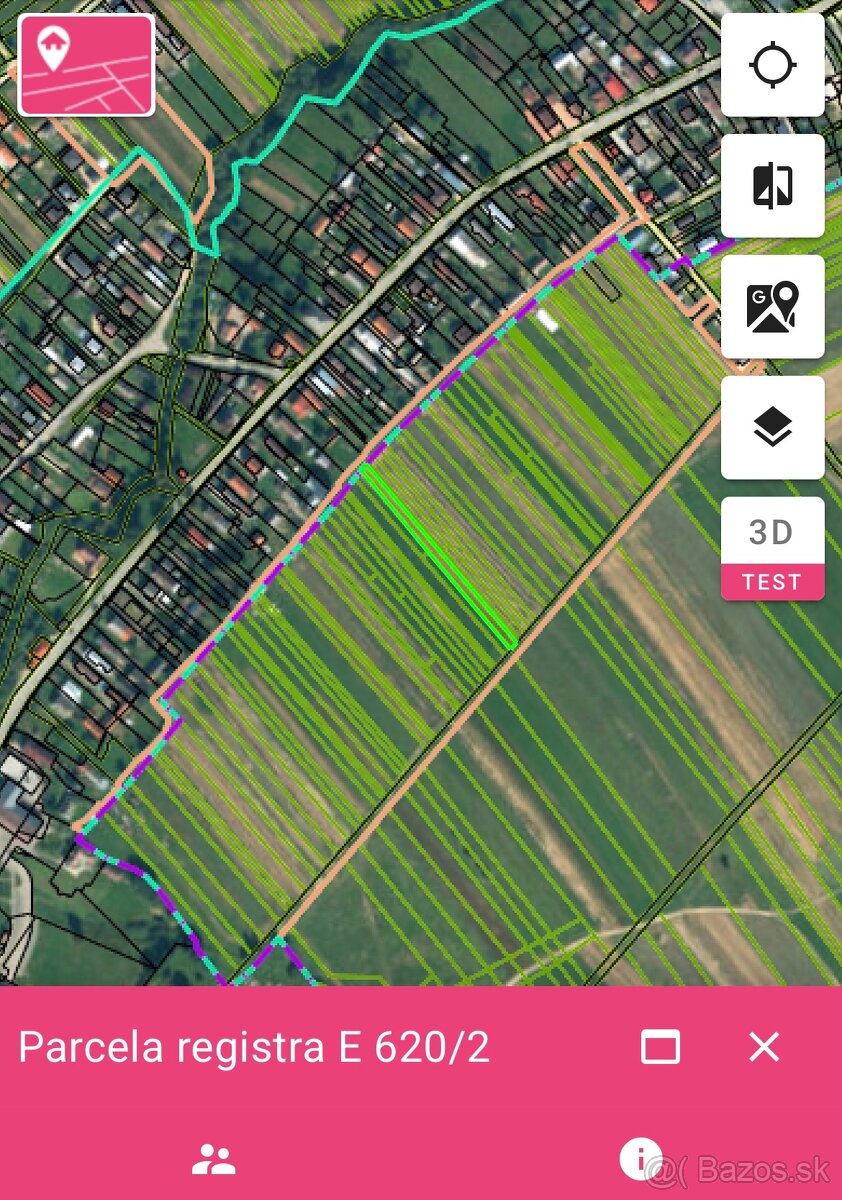Image resolution: width=842 pixels, height=1200 pixels.
Task: Switch to the owners tab
Action: coord(213,1160)
